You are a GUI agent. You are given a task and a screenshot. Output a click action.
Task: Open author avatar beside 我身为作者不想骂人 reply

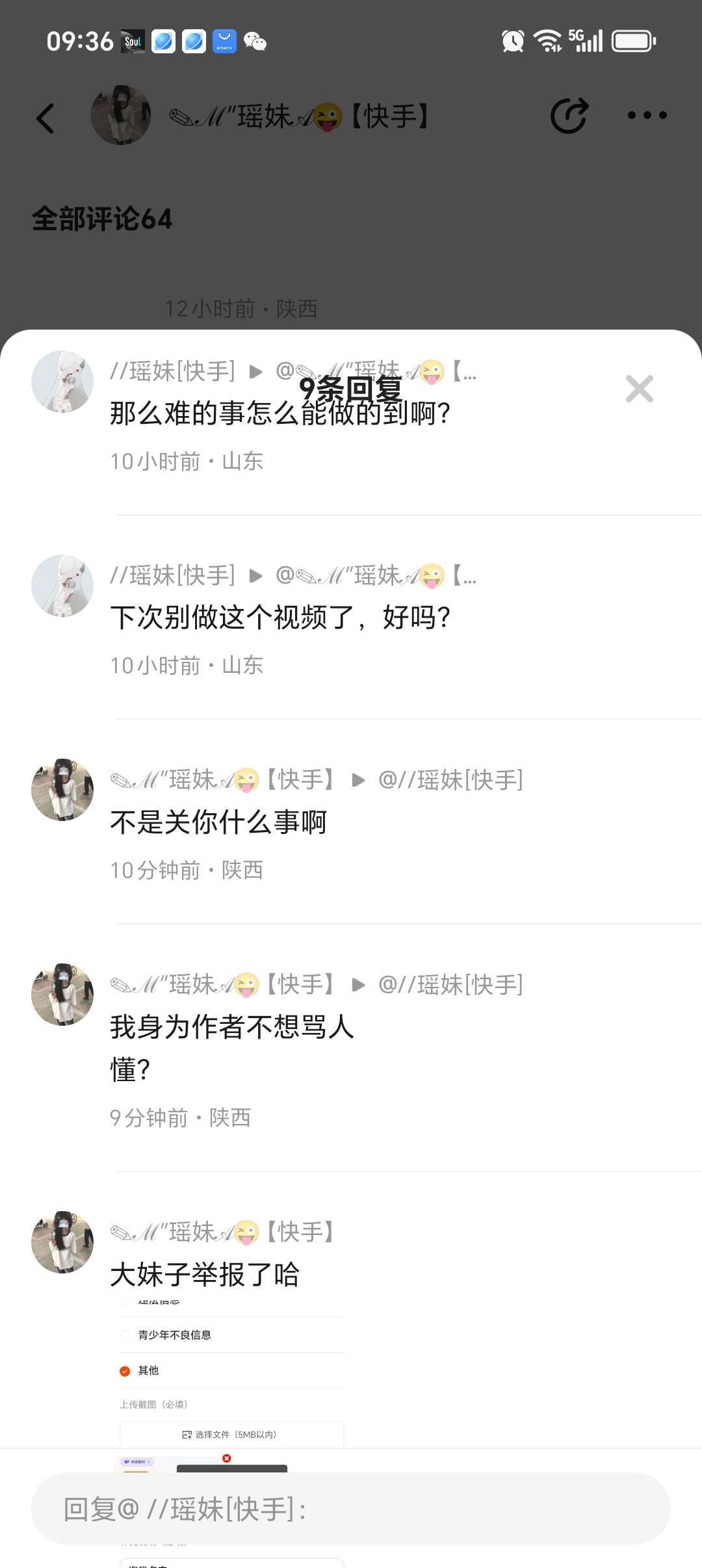62,995
